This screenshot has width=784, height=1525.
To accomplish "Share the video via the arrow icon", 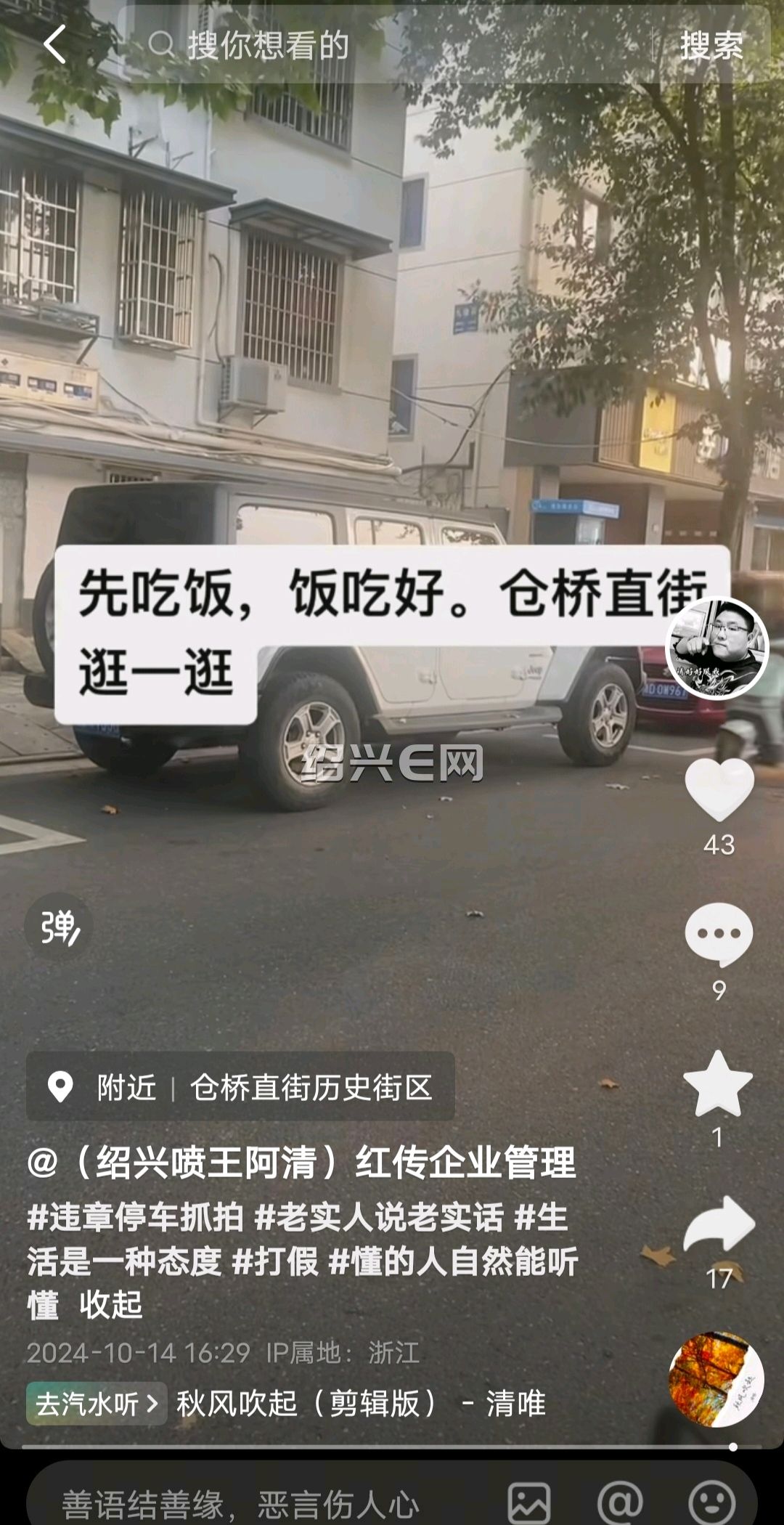I will click(x=719, y=1225).
